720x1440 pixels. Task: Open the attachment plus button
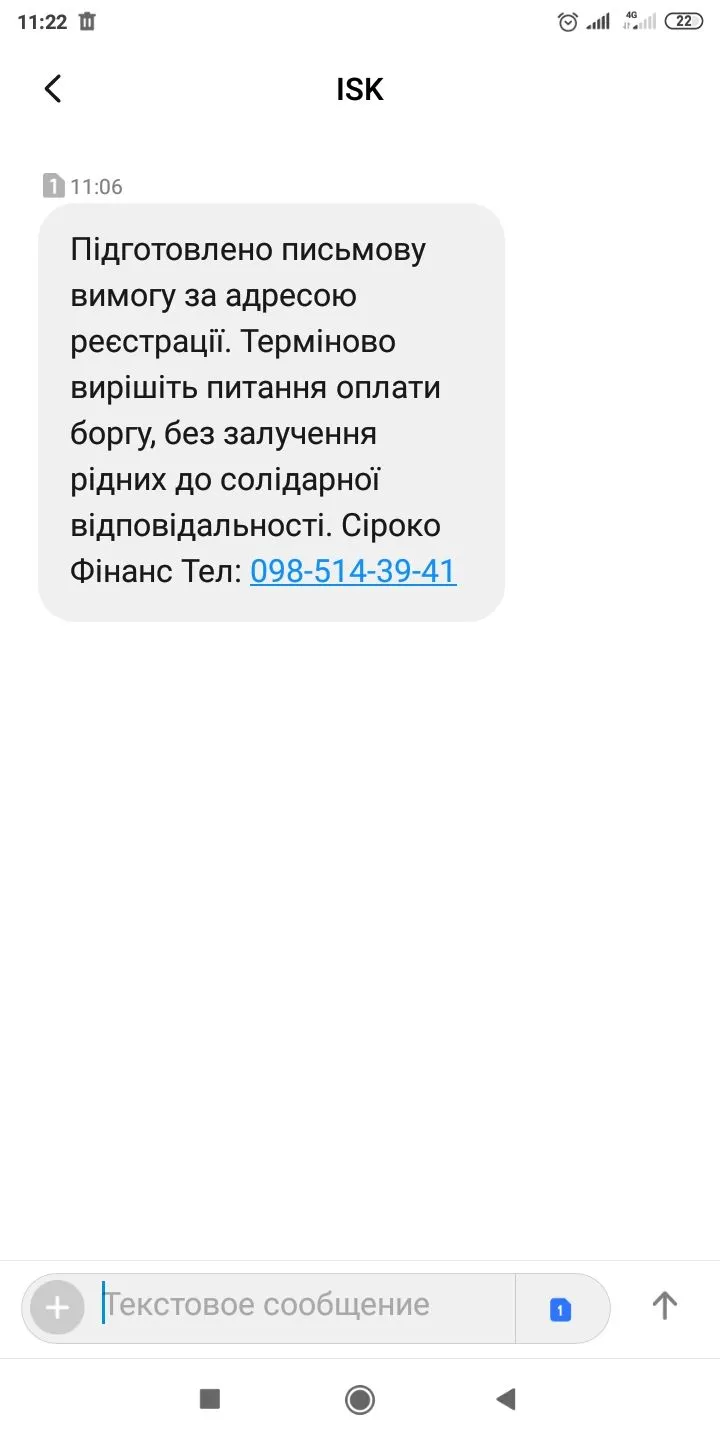57,1307
